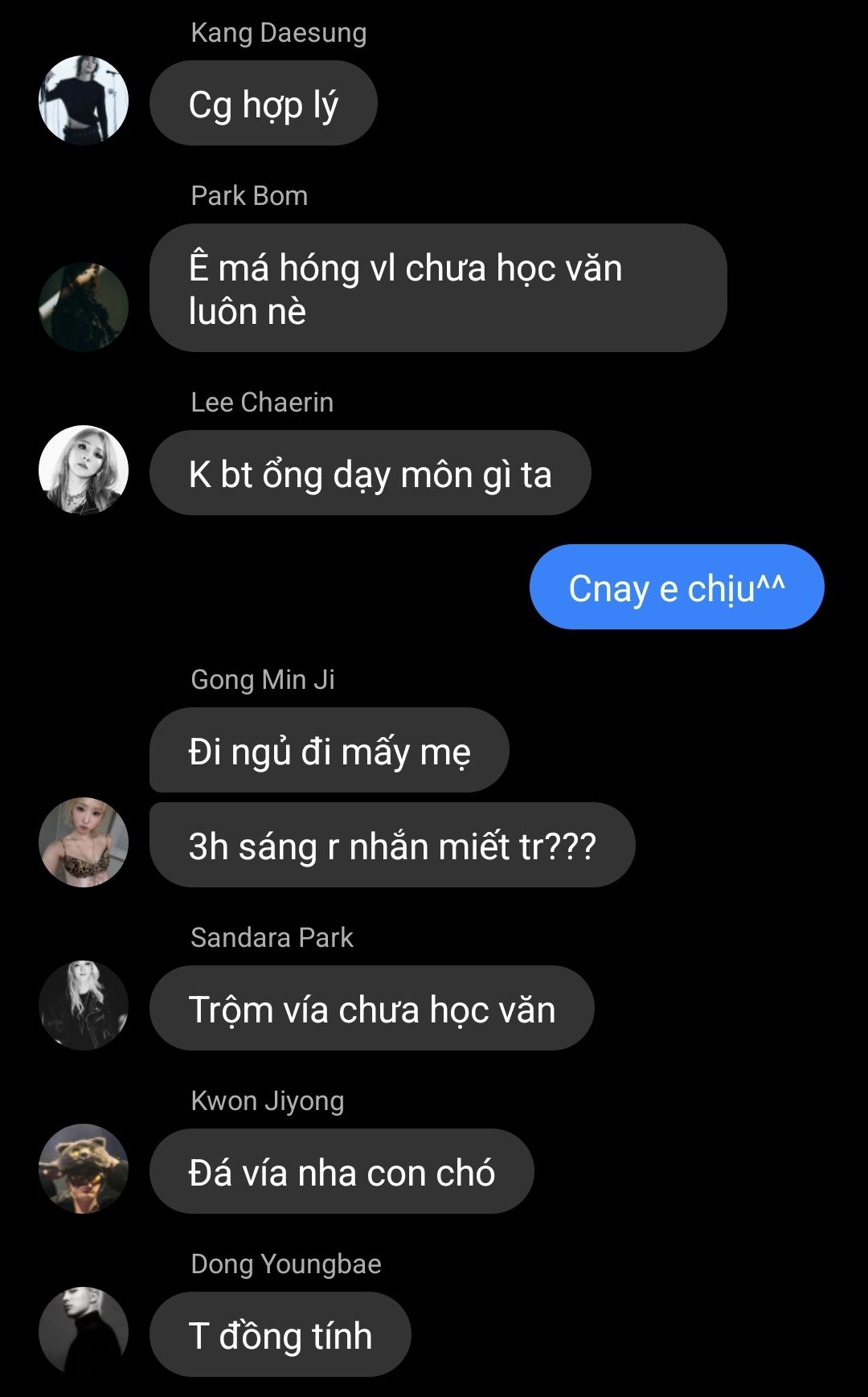The width and height of the screenshot is (868, 1397).
Task: Tap Gong Min Ji's avatar
Action: click(x=84, y=842)
